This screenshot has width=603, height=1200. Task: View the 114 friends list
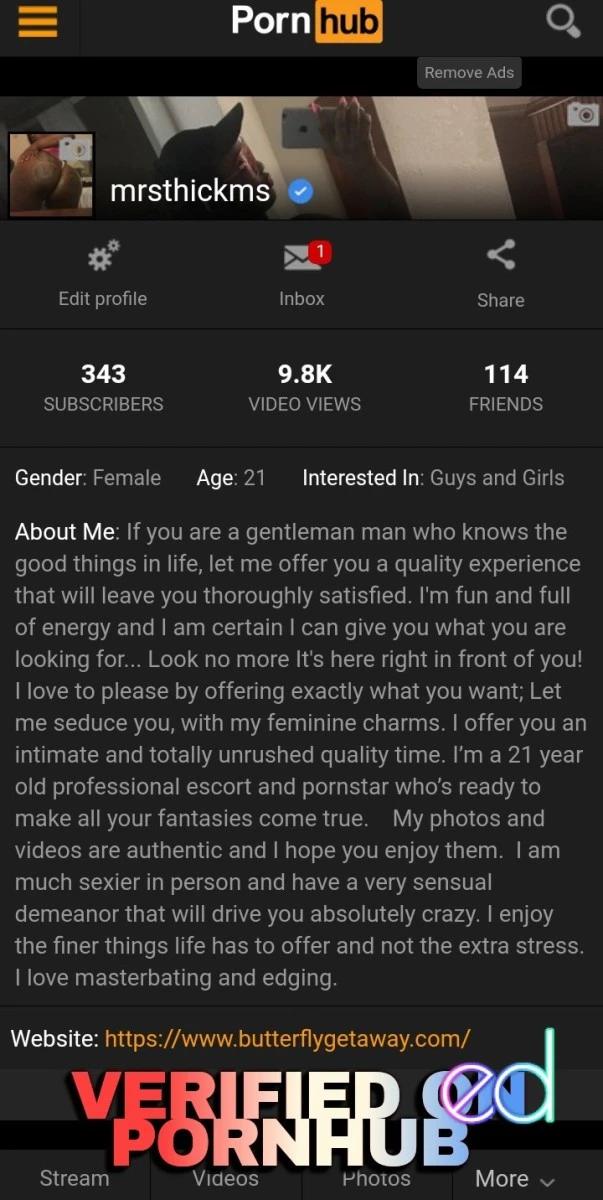click(506, 388)
